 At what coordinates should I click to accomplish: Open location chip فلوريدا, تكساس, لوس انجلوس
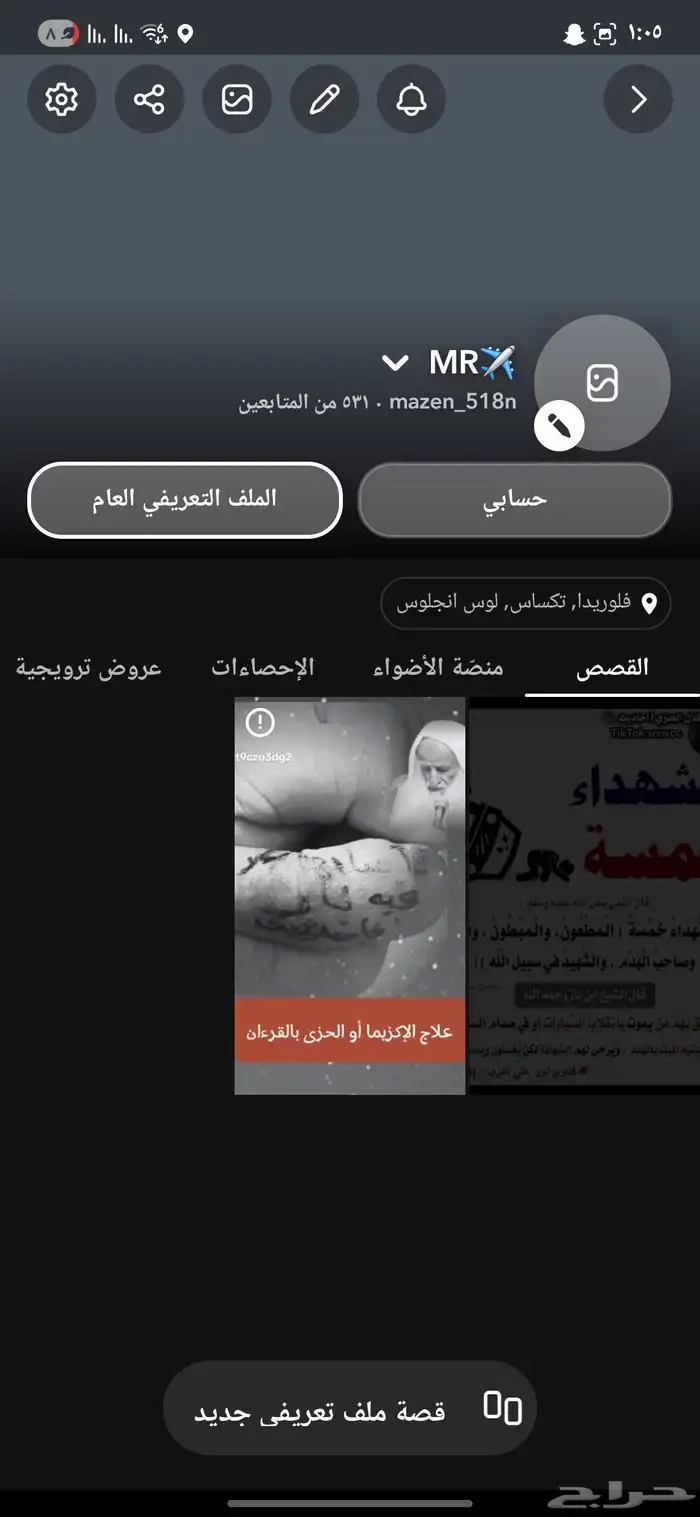[x=526, y=604]
